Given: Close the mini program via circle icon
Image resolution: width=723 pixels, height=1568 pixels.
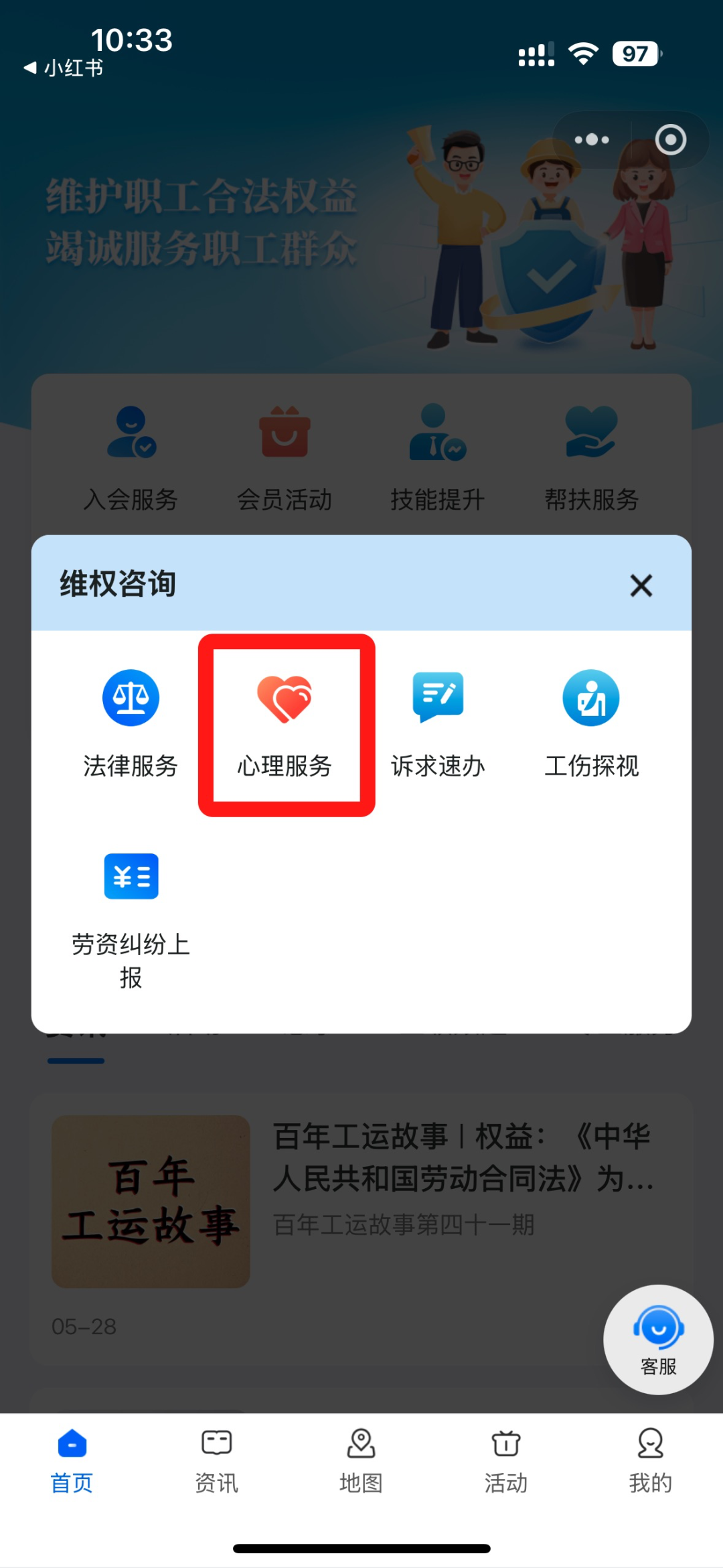Looking at the screenshot, I should [670, 140].
